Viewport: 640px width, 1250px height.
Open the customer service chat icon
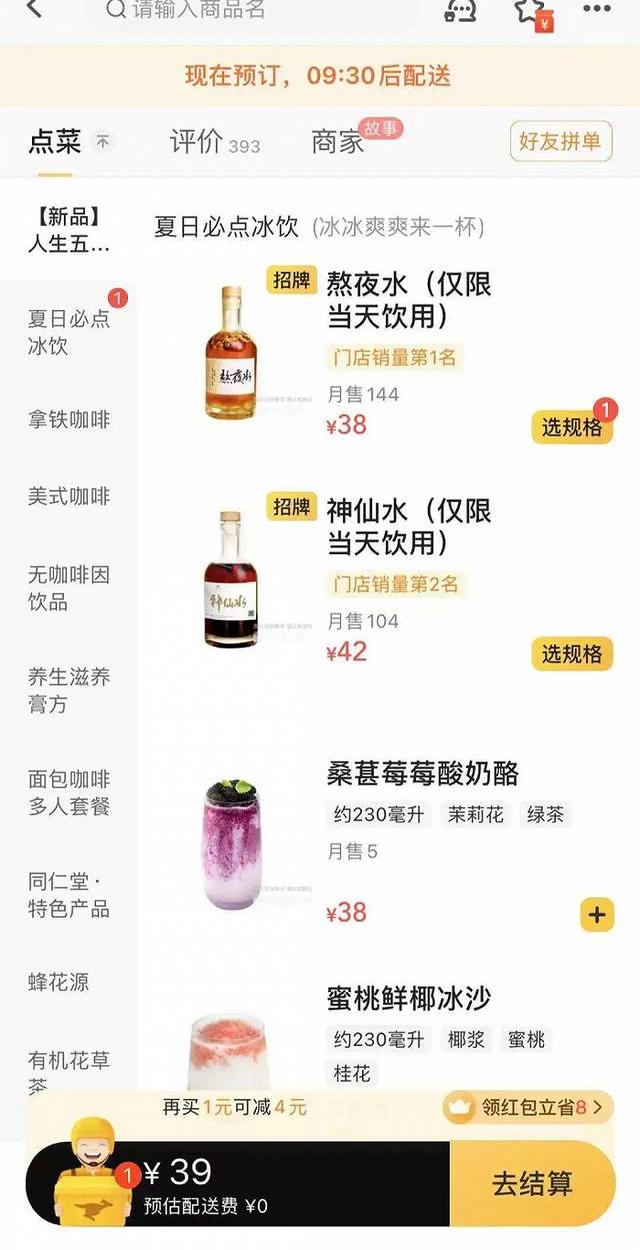click(461, 10)
